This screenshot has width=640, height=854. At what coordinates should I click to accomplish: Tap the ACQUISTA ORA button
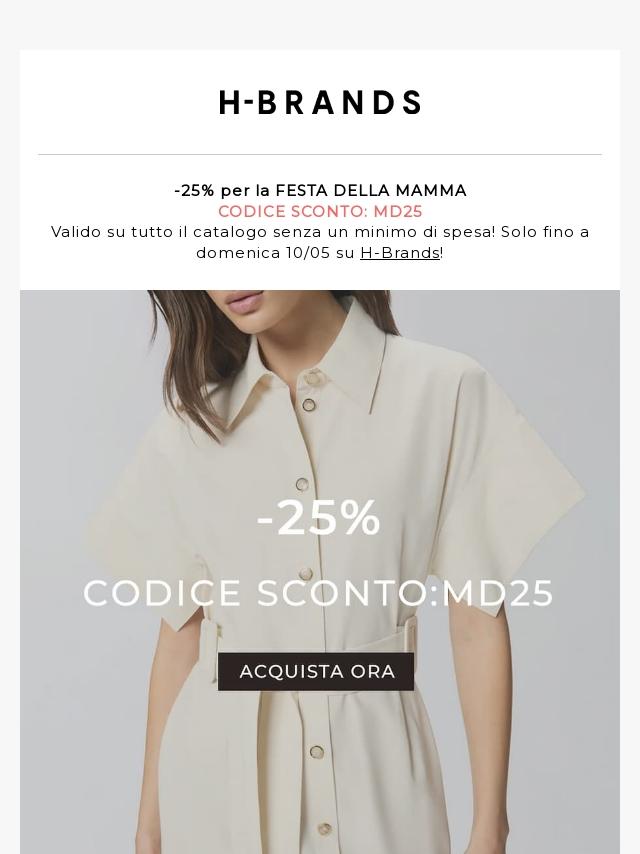(316, 671)
